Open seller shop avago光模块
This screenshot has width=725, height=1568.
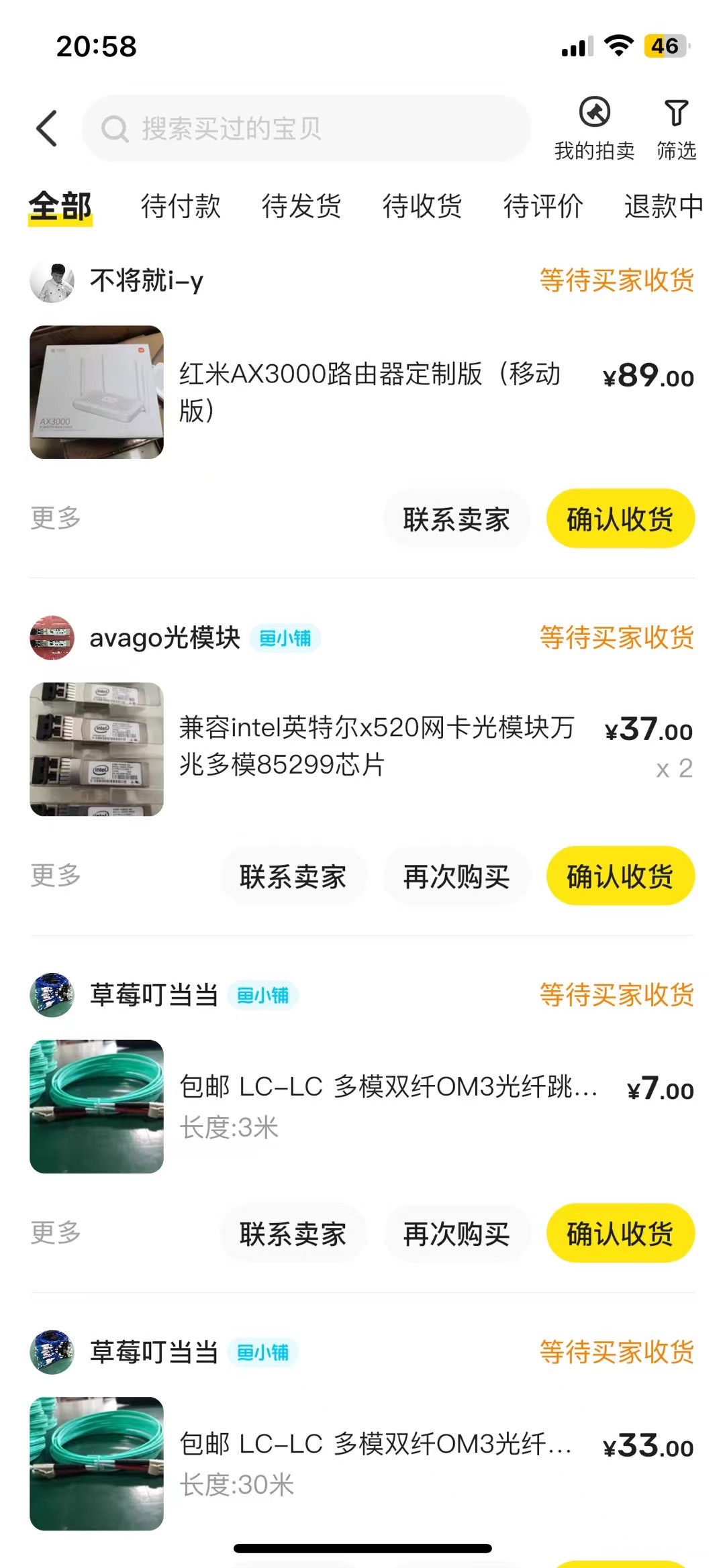coord(164,637)
